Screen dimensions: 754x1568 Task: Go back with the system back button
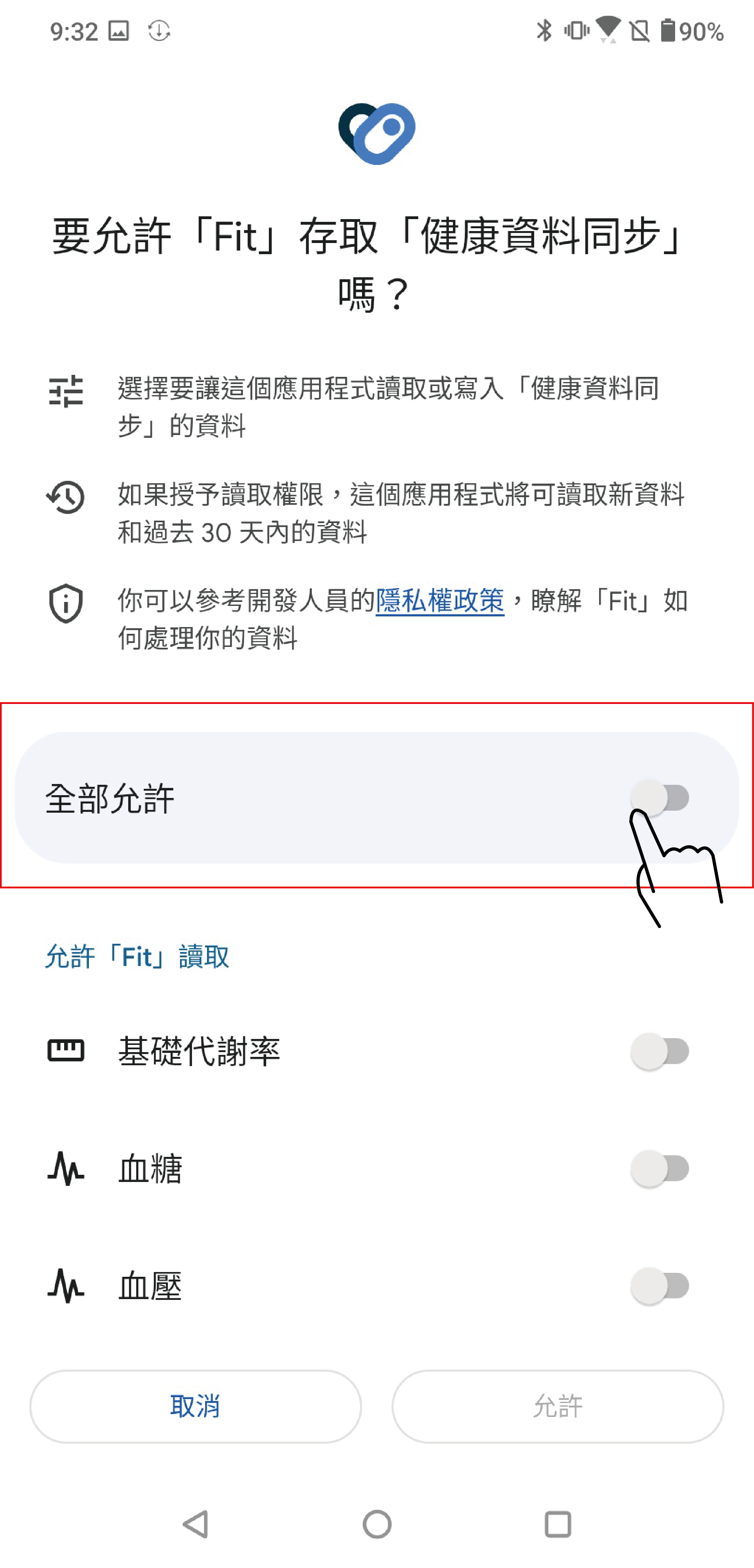click(x=195, y=1524)
